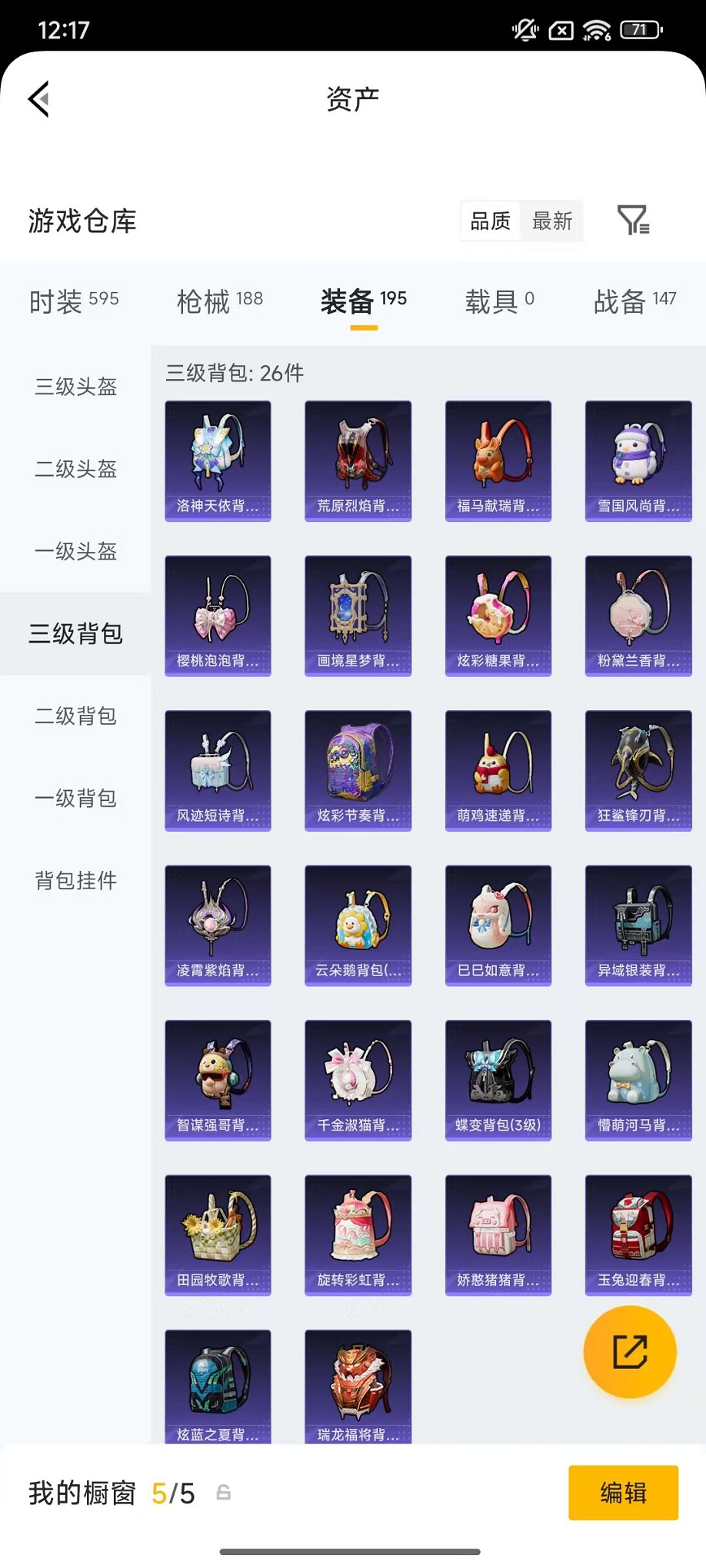View the 炫彩节奏背包 item
Image resolution: width=706 pixels, height=1568 pixels.
pos(358,769)
